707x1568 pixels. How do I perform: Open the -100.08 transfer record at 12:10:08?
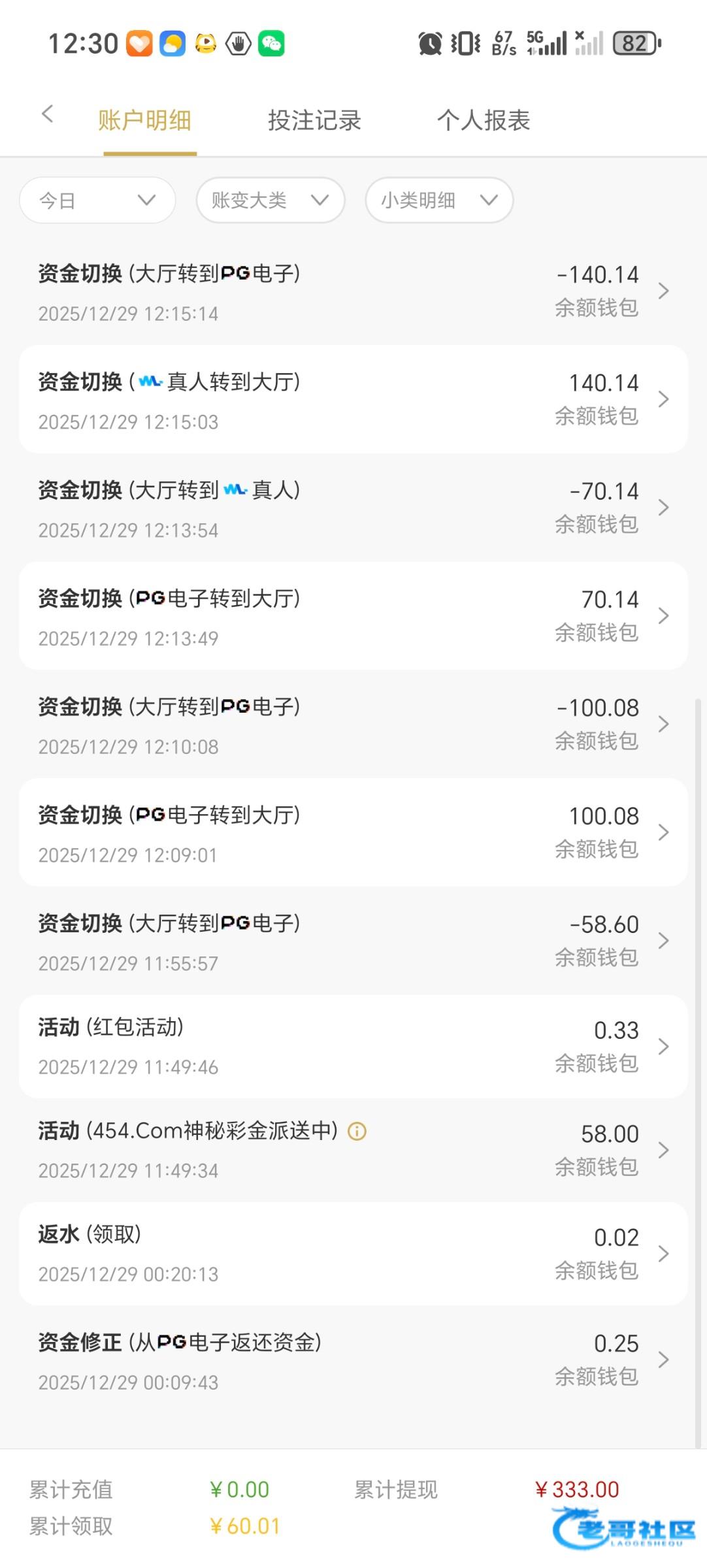353,725
